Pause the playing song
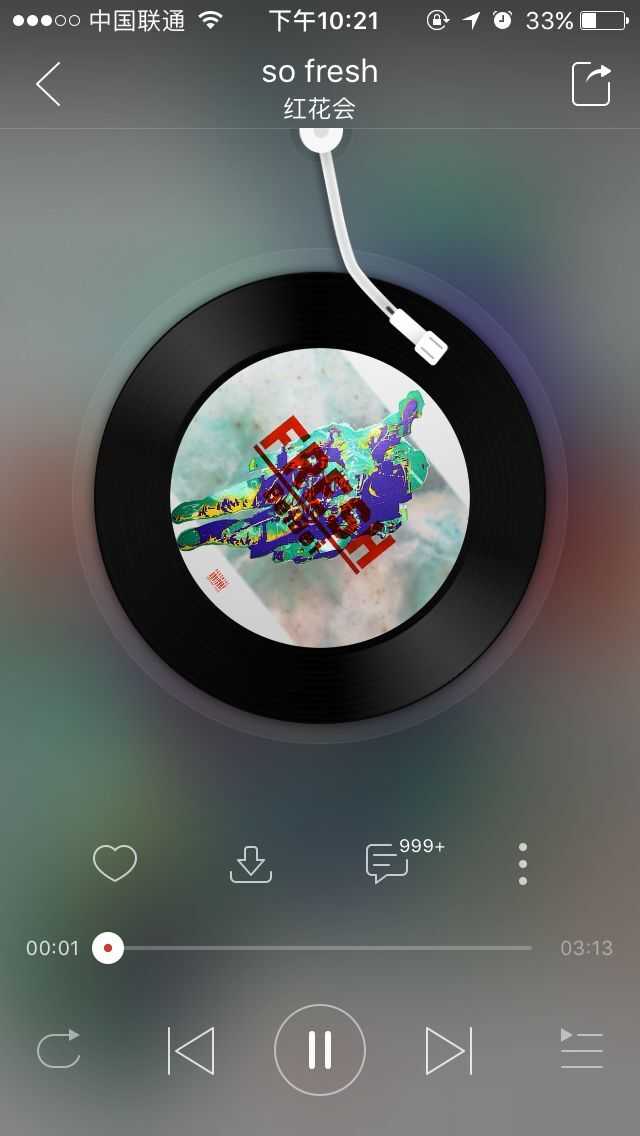Viewport: 640px width, 1136px height. pyautogui.click(x=320, y=1049)
